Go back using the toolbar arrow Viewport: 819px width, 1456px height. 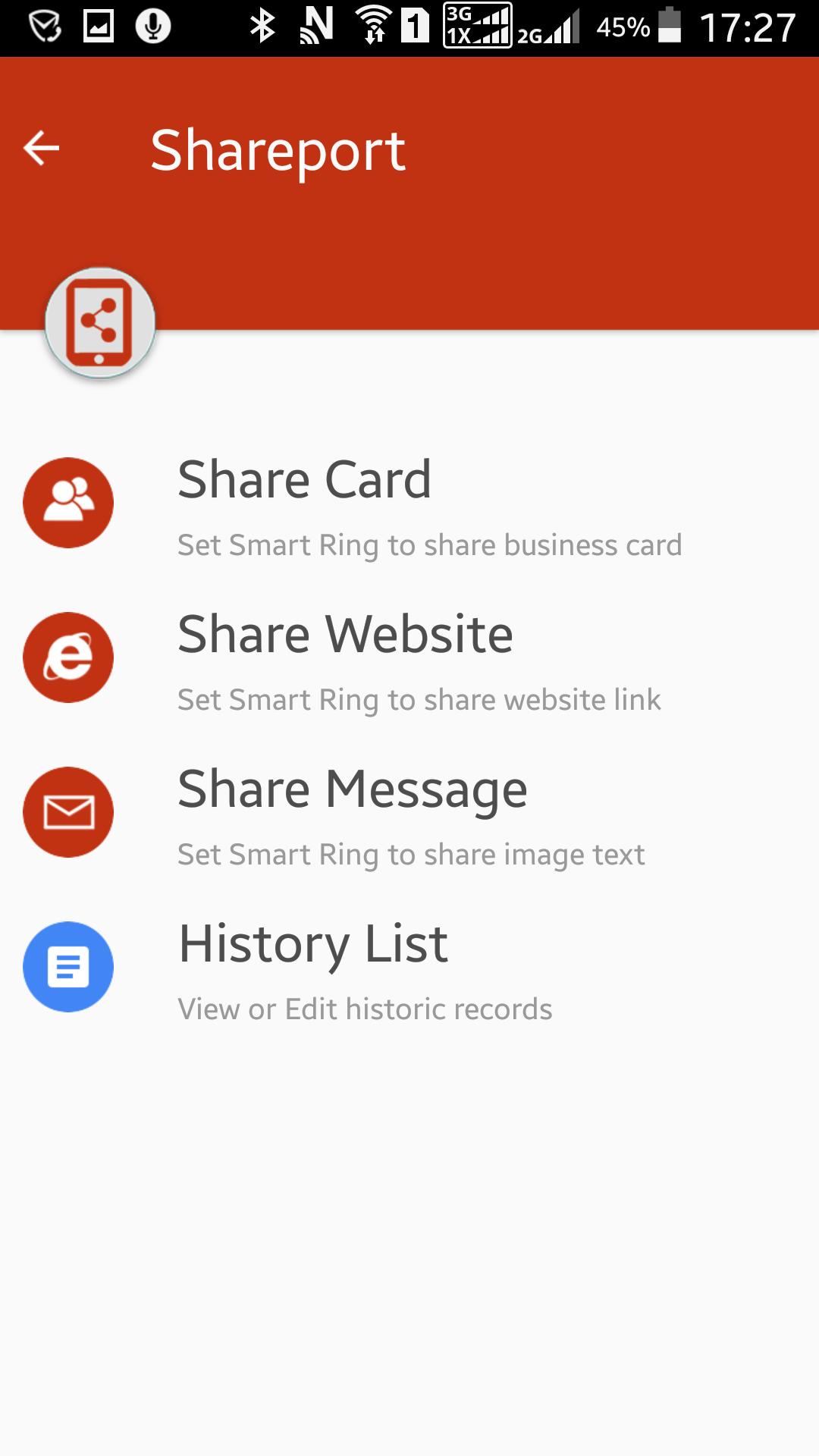tap(42, 148)
